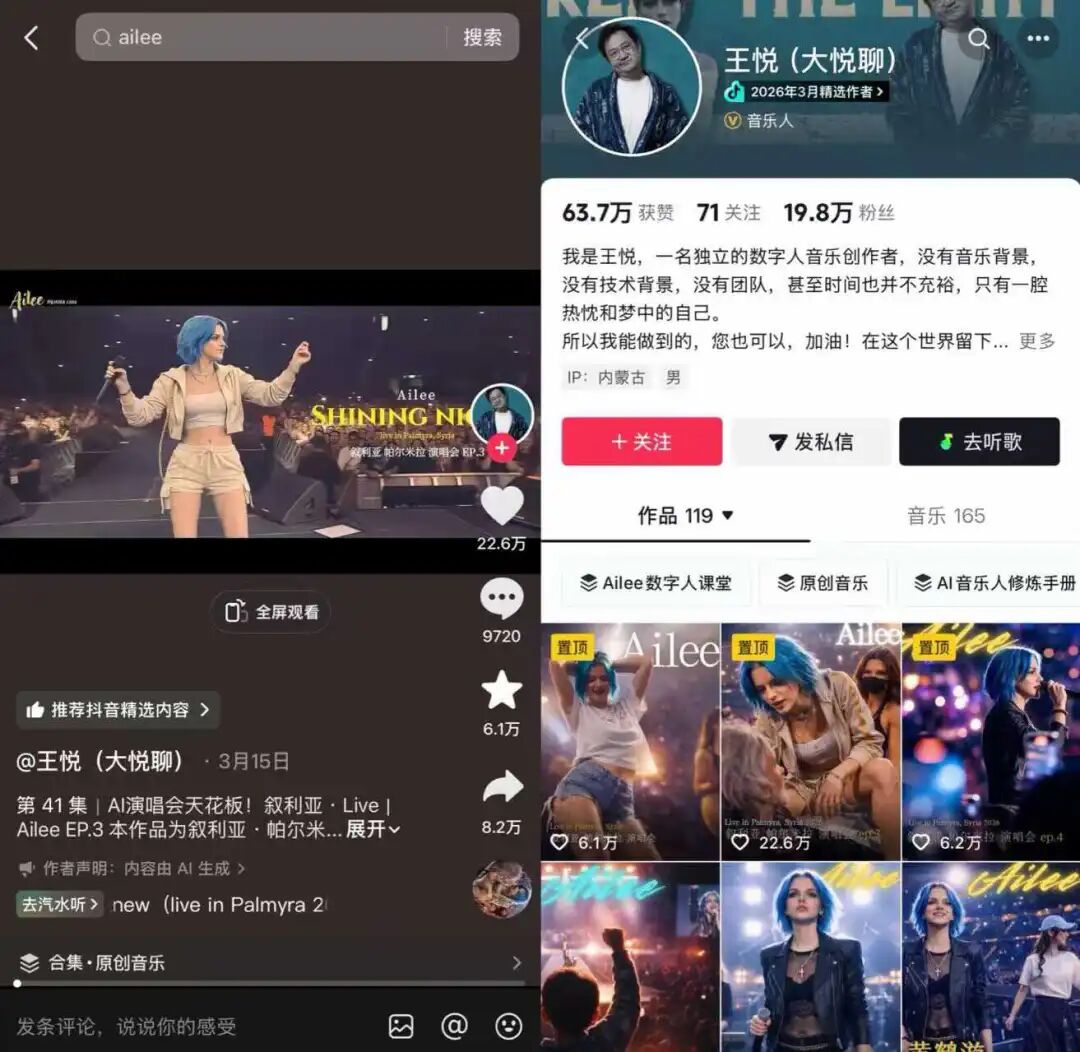Expand the bio with 更多
The height and width of the screenshot is (1052, 1080).
pyautogui.click(x=1037, y=341)
